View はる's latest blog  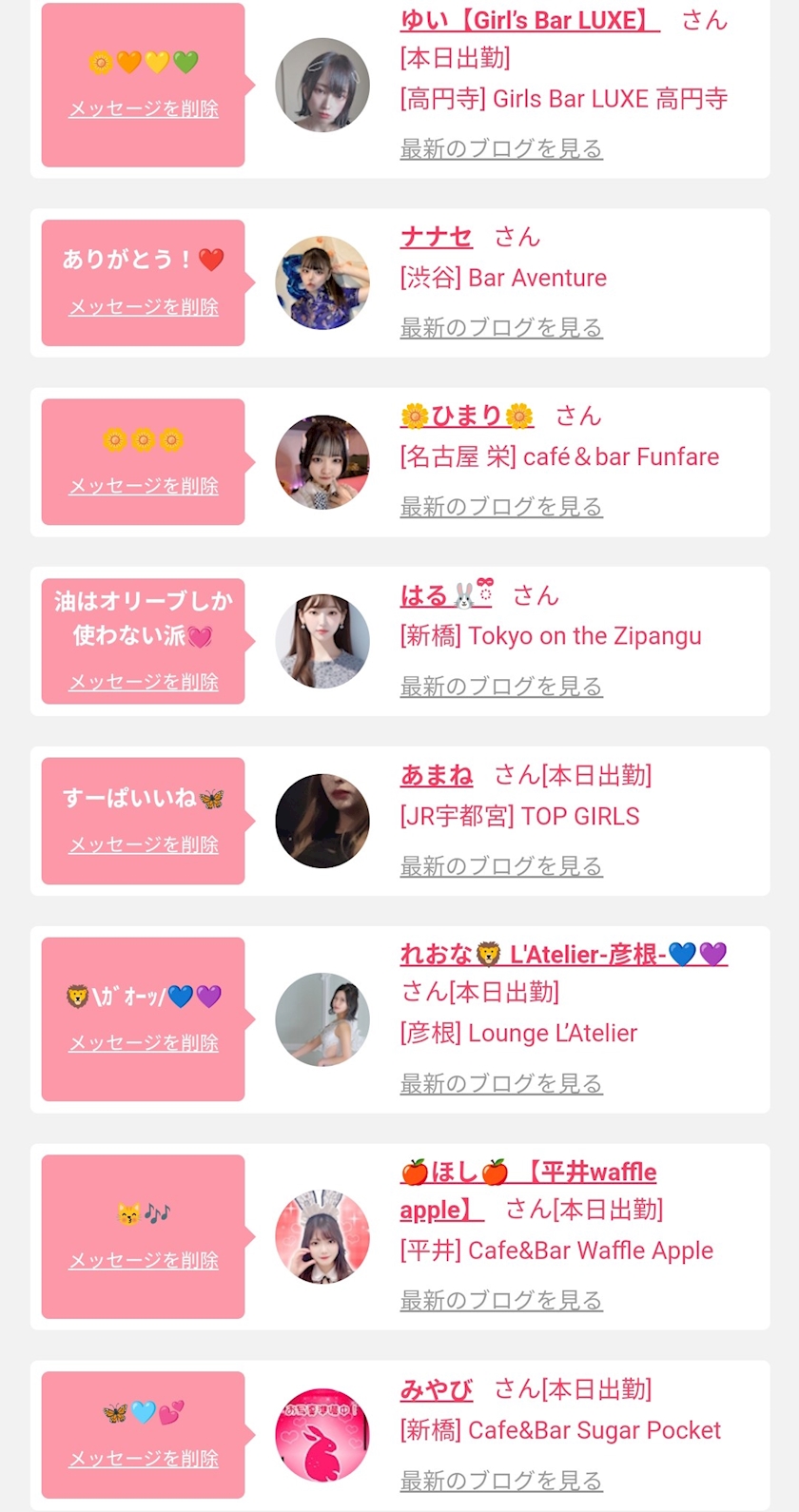pyautogui.click(x=501, y=687)
